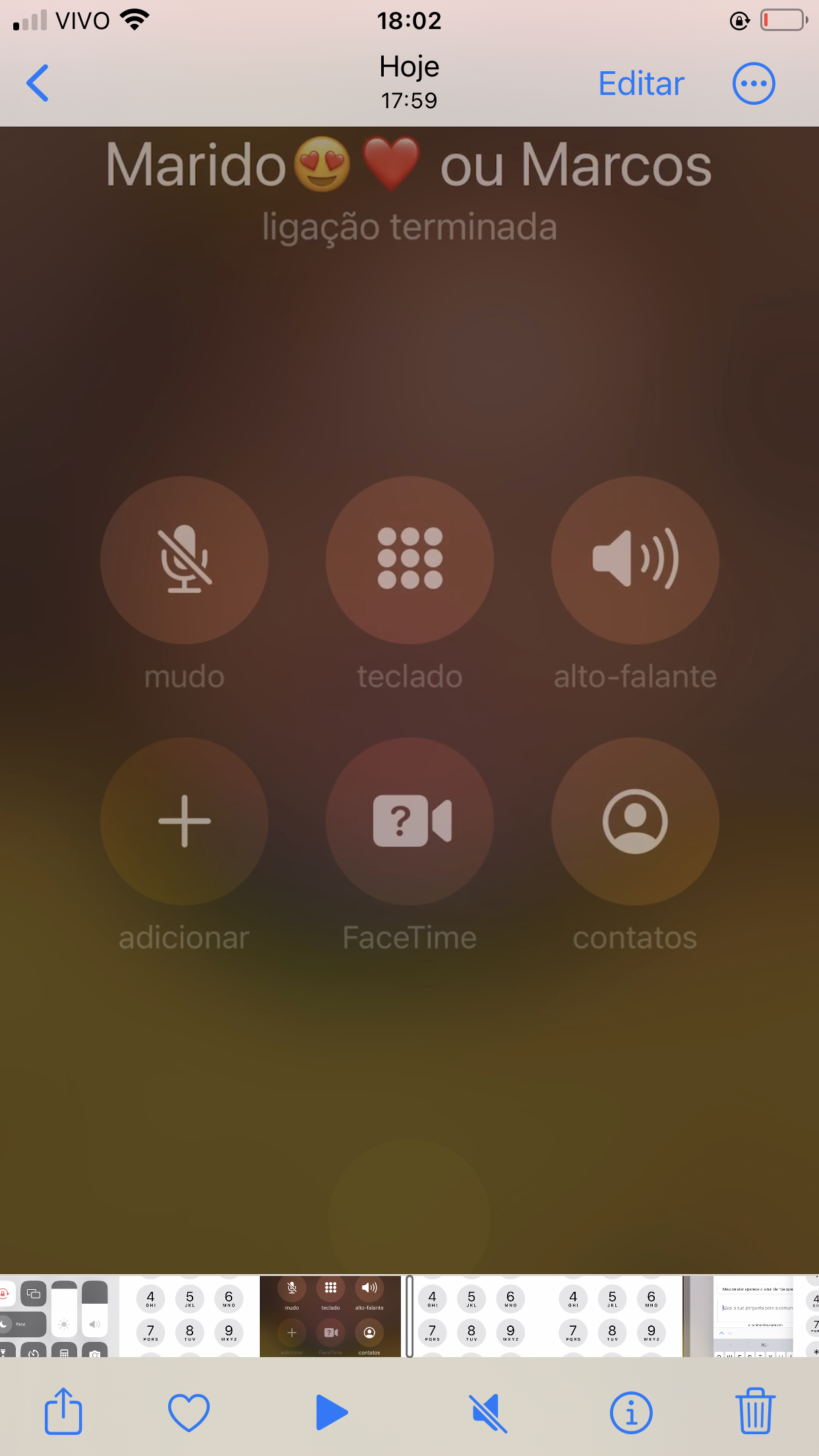
Task: Select the call screen thumbnail in the strip
Action: click(330, 1316)
